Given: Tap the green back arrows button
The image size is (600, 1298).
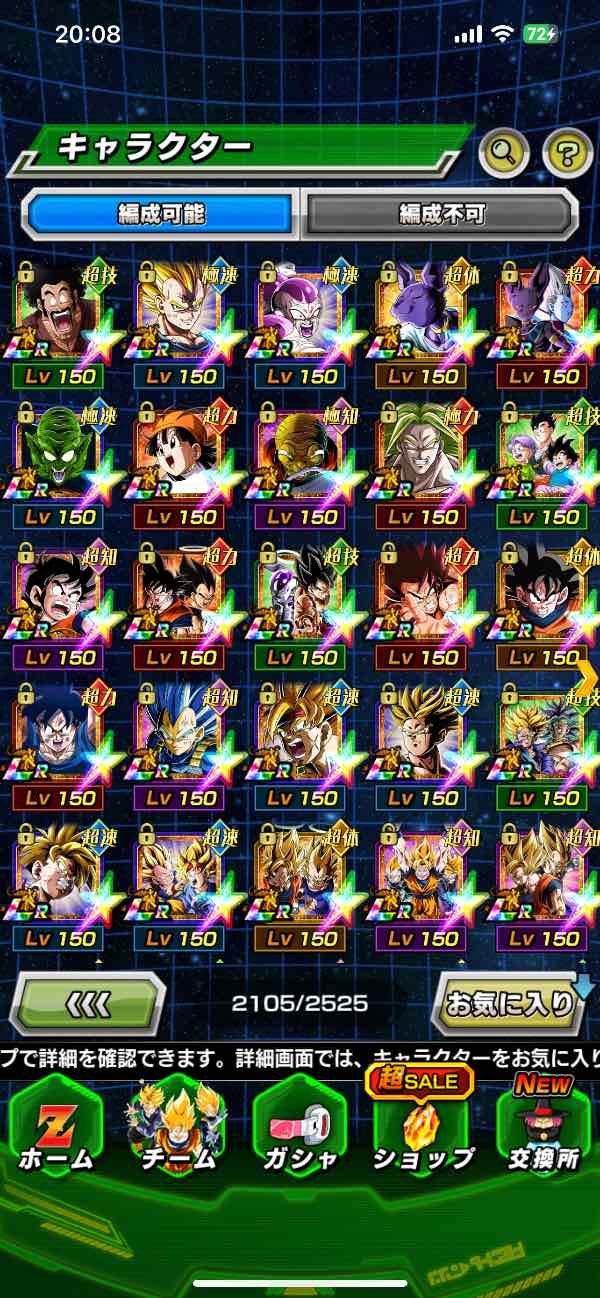Looking at the screenshot, I should [x=87, y=1002].
